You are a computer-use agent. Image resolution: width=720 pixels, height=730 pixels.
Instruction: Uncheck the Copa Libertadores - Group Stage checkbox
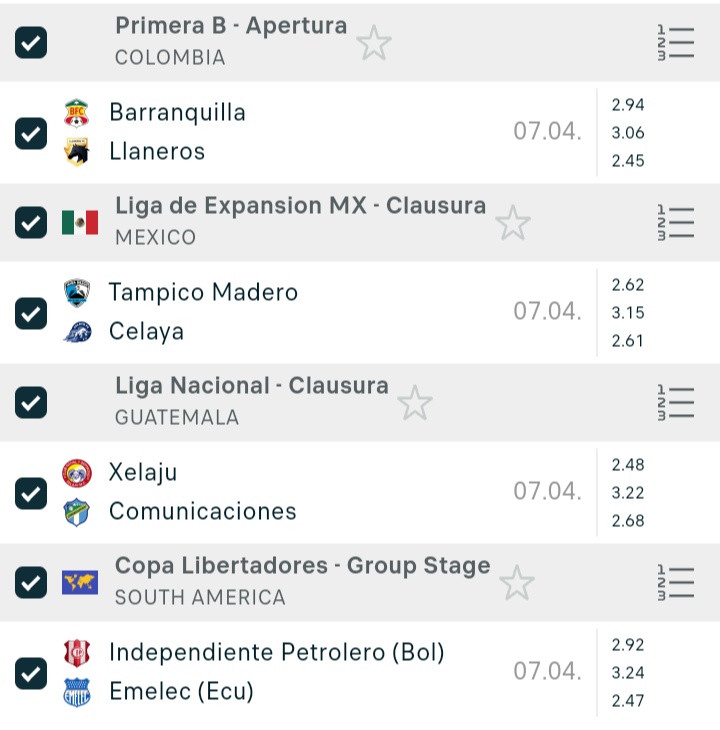coord(31,582)
